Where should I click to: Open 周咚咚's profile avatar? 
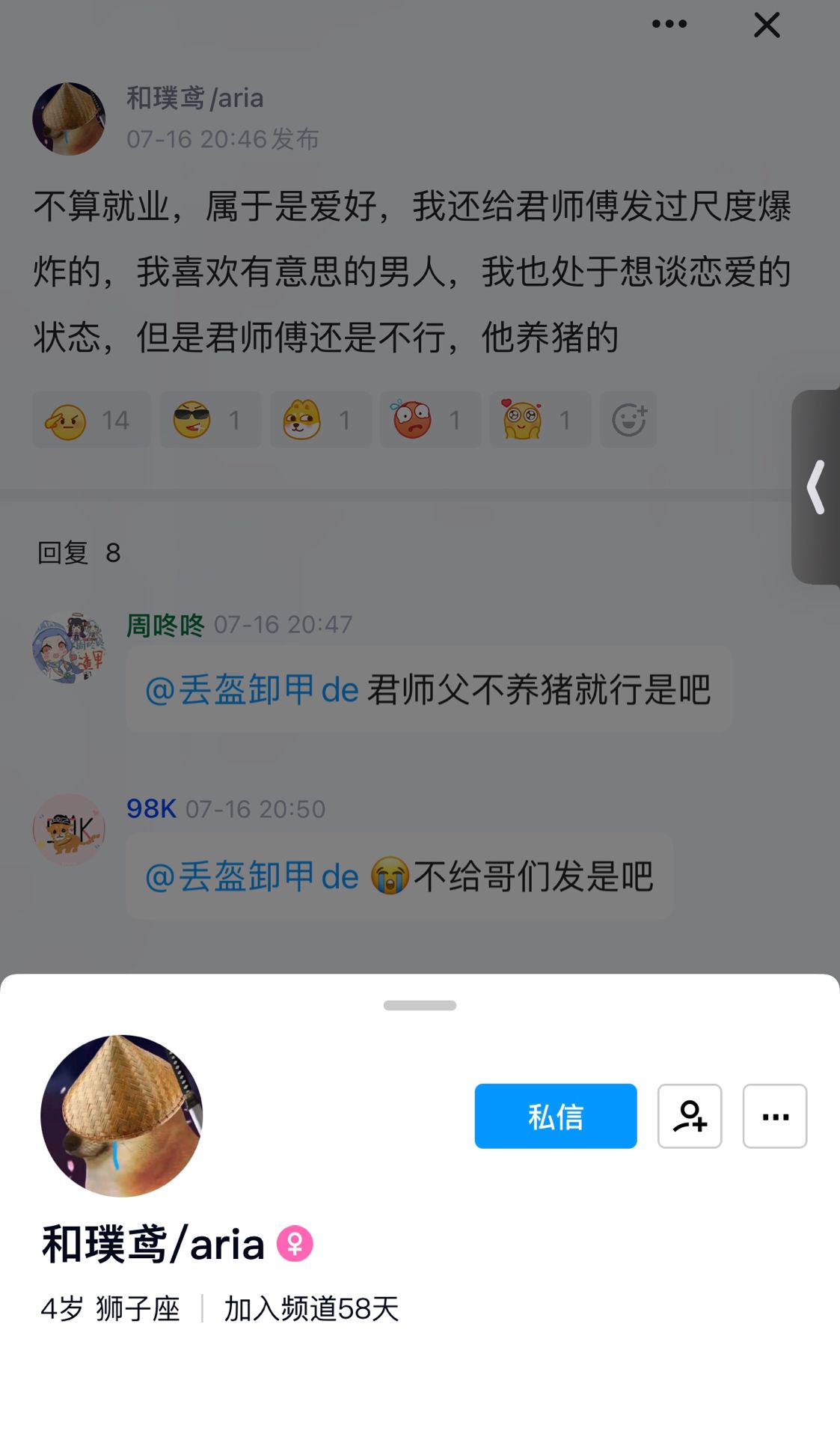69,647
